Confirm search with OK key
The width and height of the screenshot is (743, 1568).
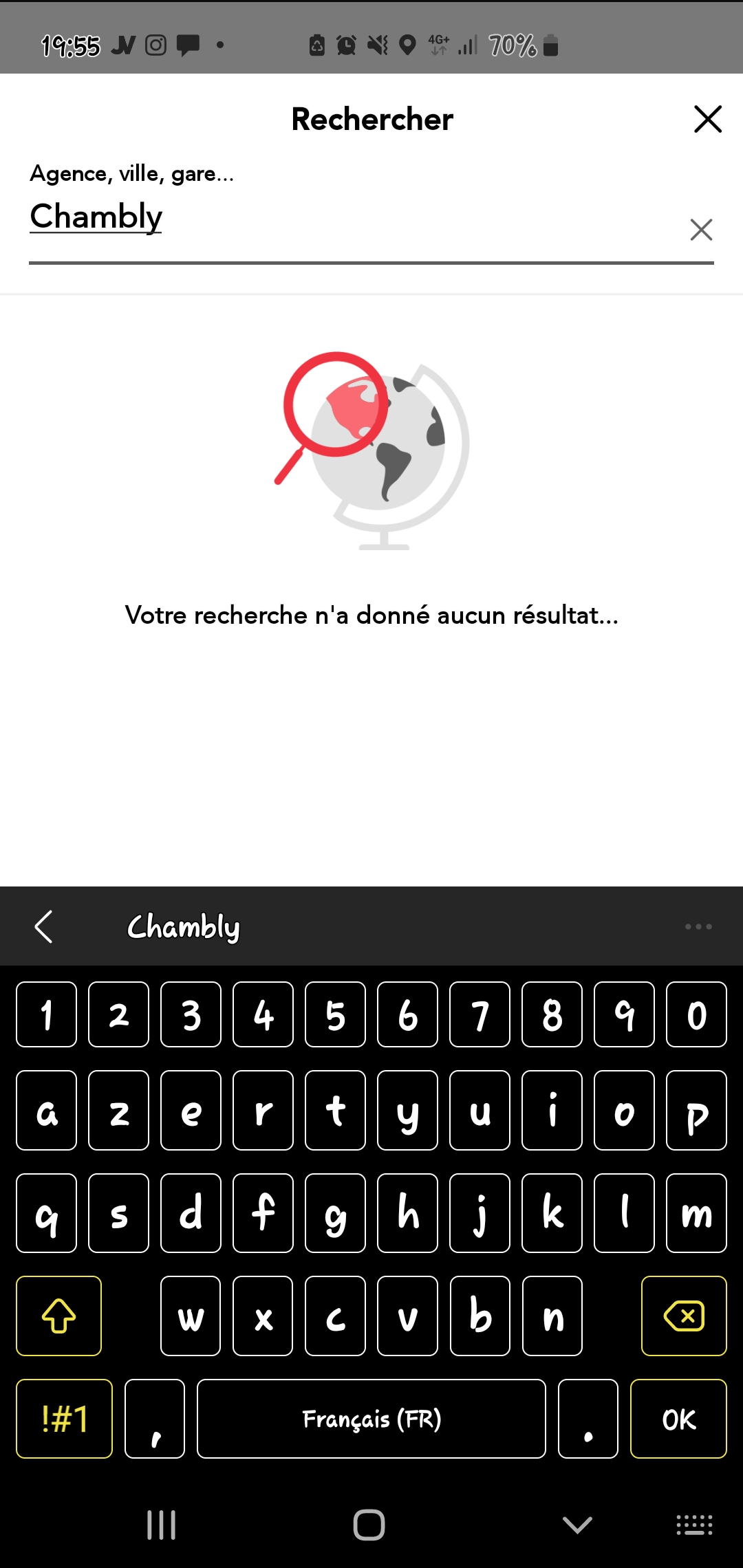pyautogui.click(x=678, y=1419)
